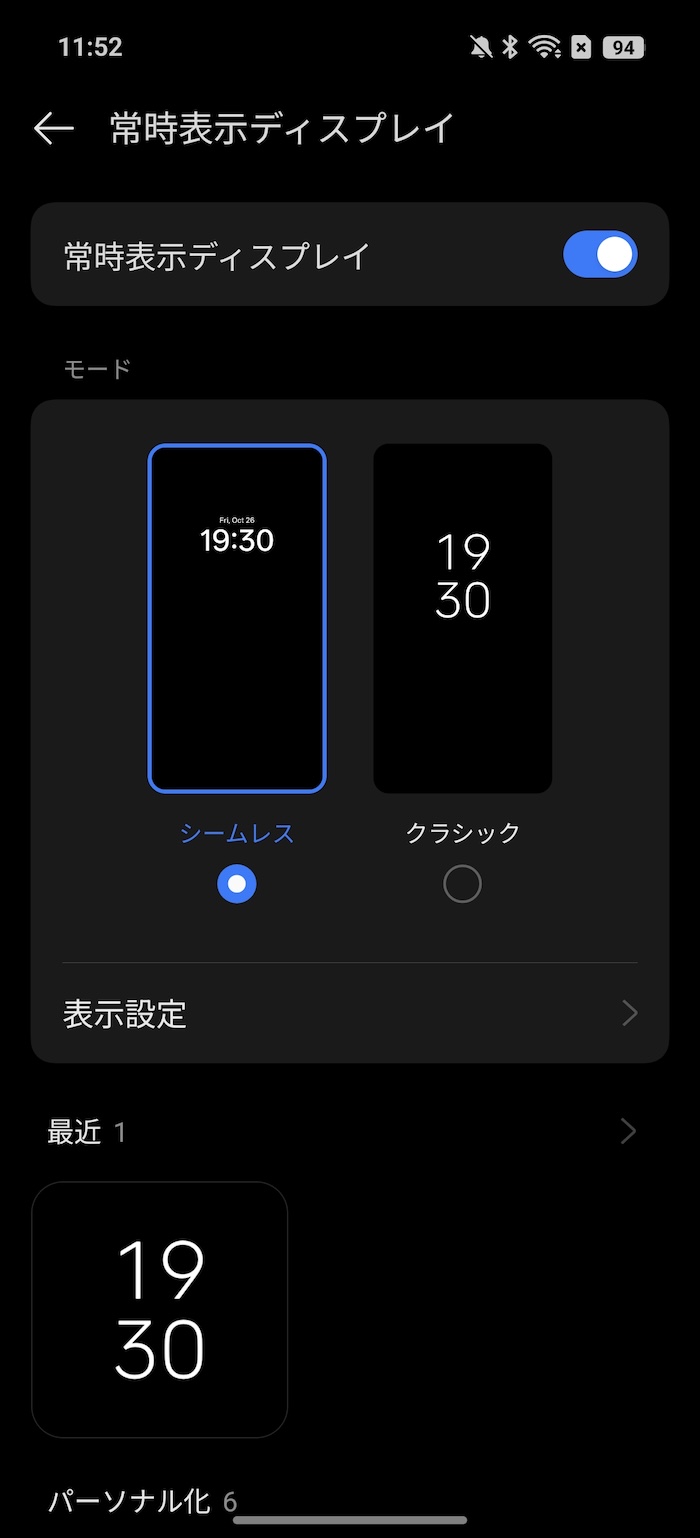Toggle the 常時表示ディスプレイ switch off
The image size is (700, 1538).
[600, 254]
